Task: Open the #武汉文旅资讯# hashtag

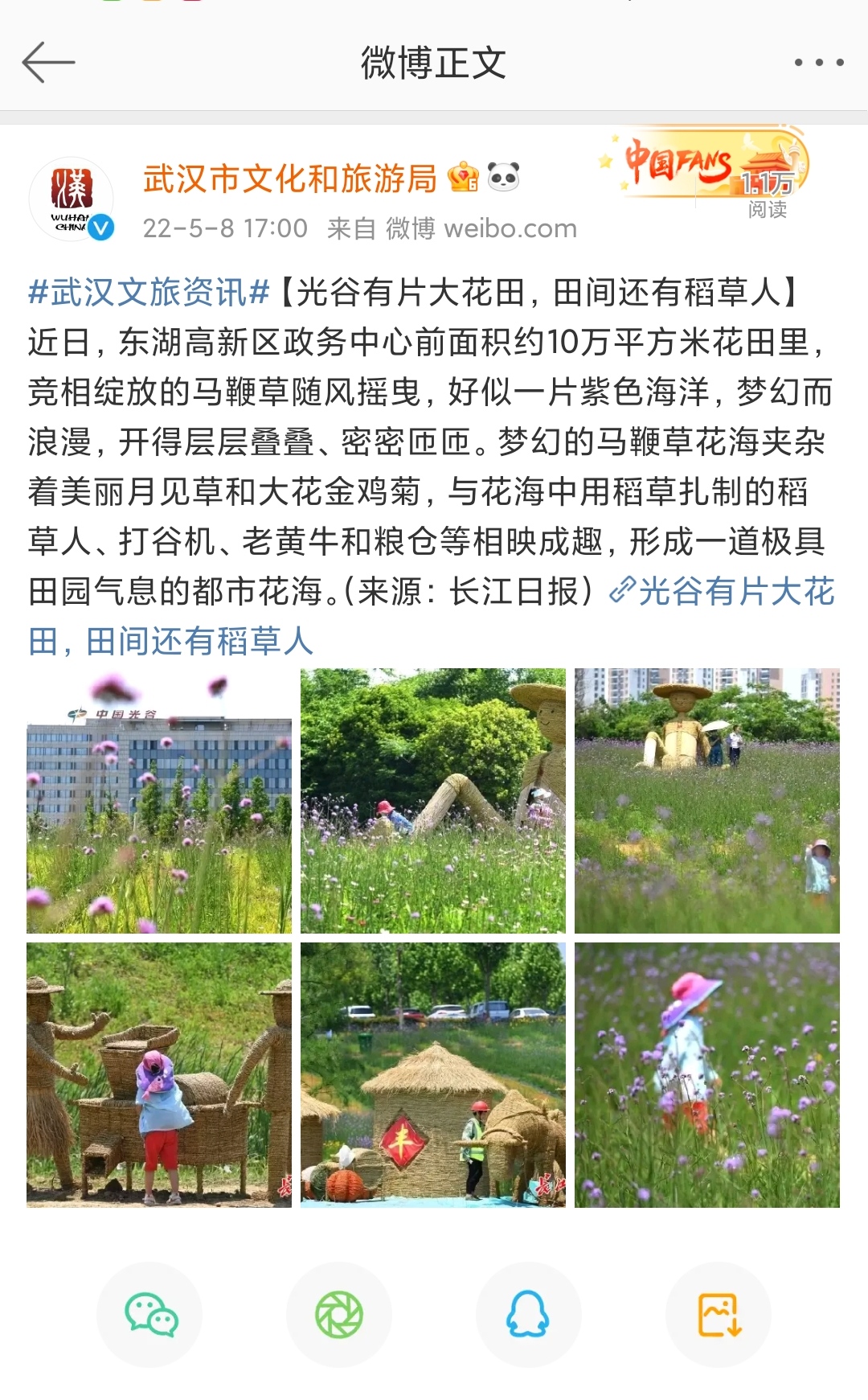Action: [x=149, y=292]
